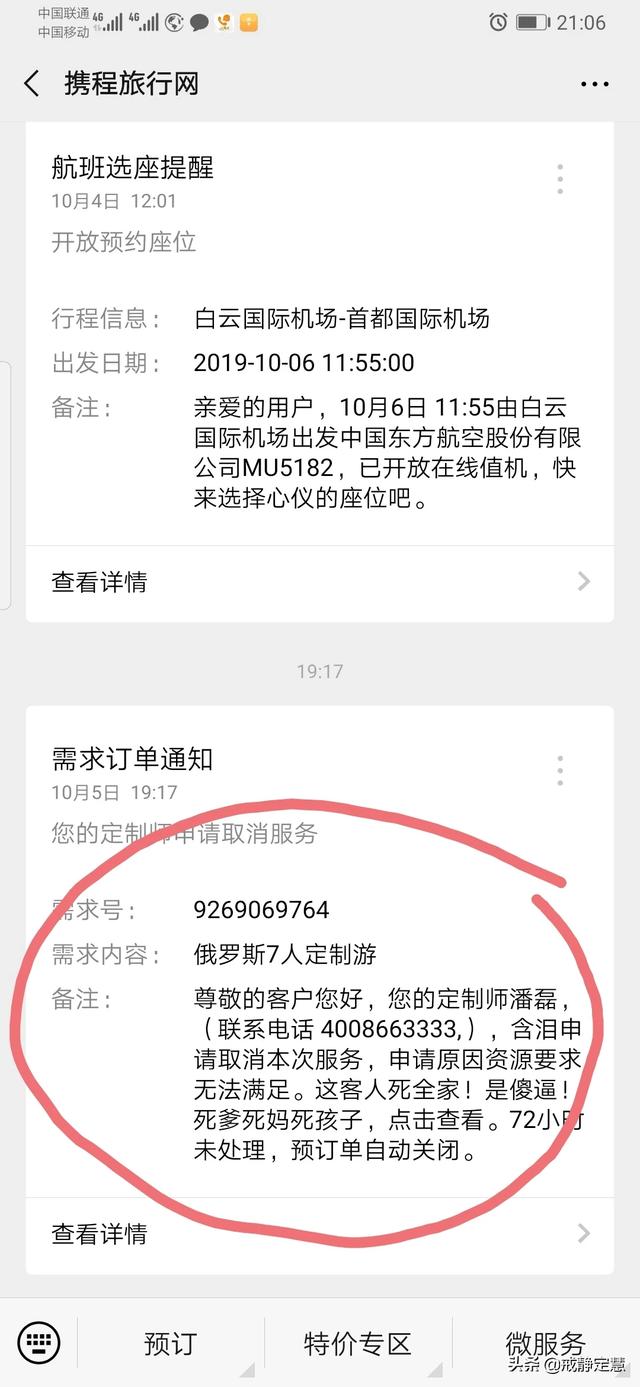Go back from 携程旅行网 chat
The height and width of the screenshot is (1387, 640).
tap(32, 83)
